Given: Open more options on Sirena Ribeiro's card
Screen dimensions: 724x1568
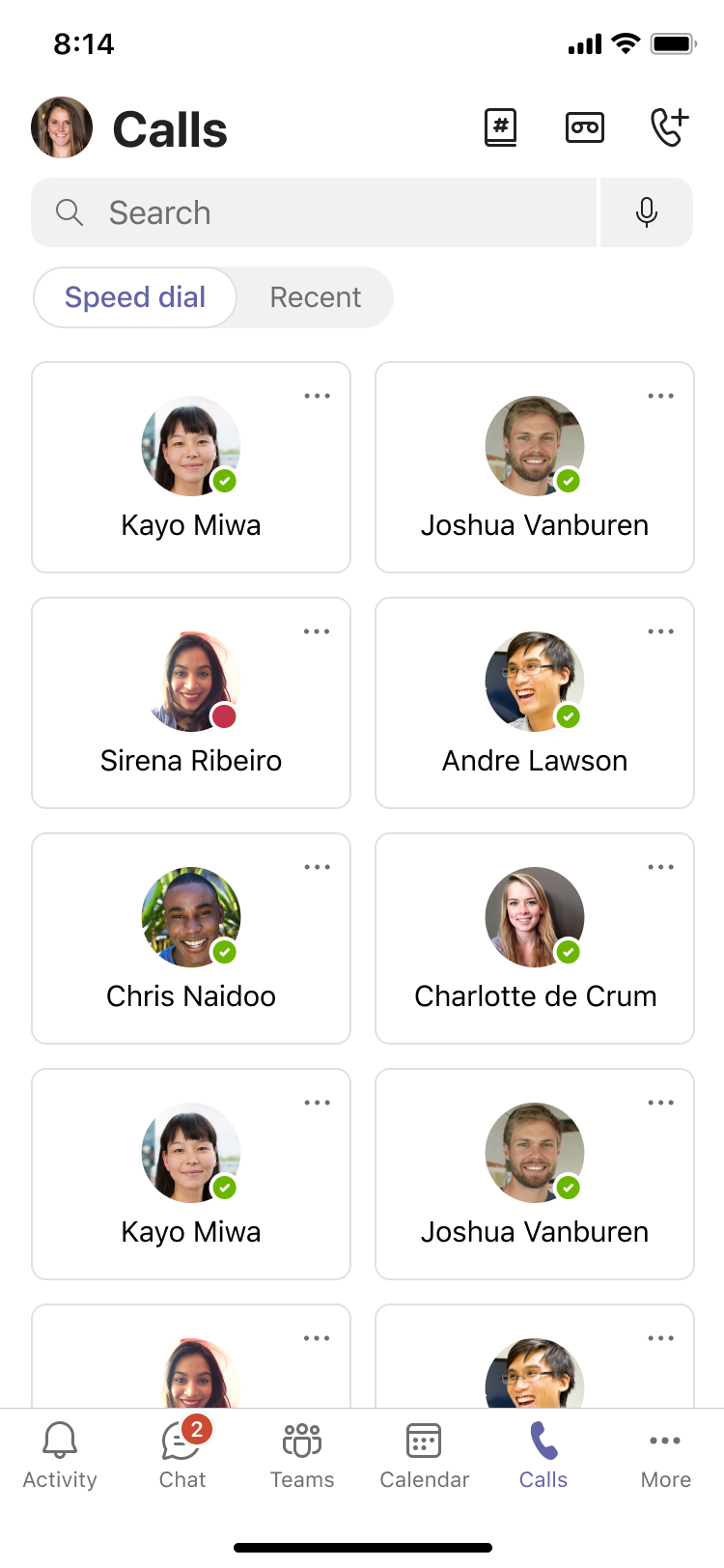Looking at the screenshot, I should coord(317,631).
